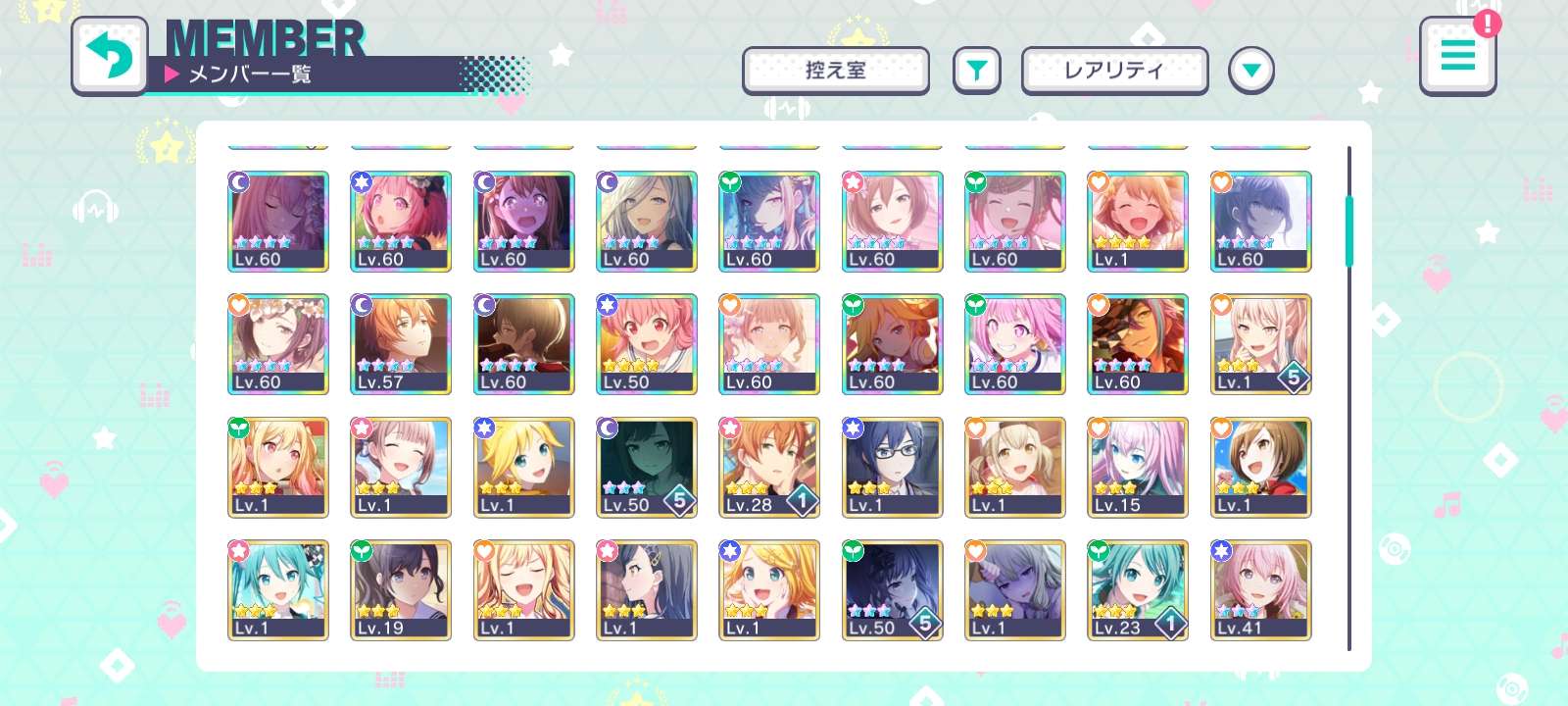Open the 控え室 waiting room
This screenshot has height=706, width=1568.
click(x=835, y=71)
